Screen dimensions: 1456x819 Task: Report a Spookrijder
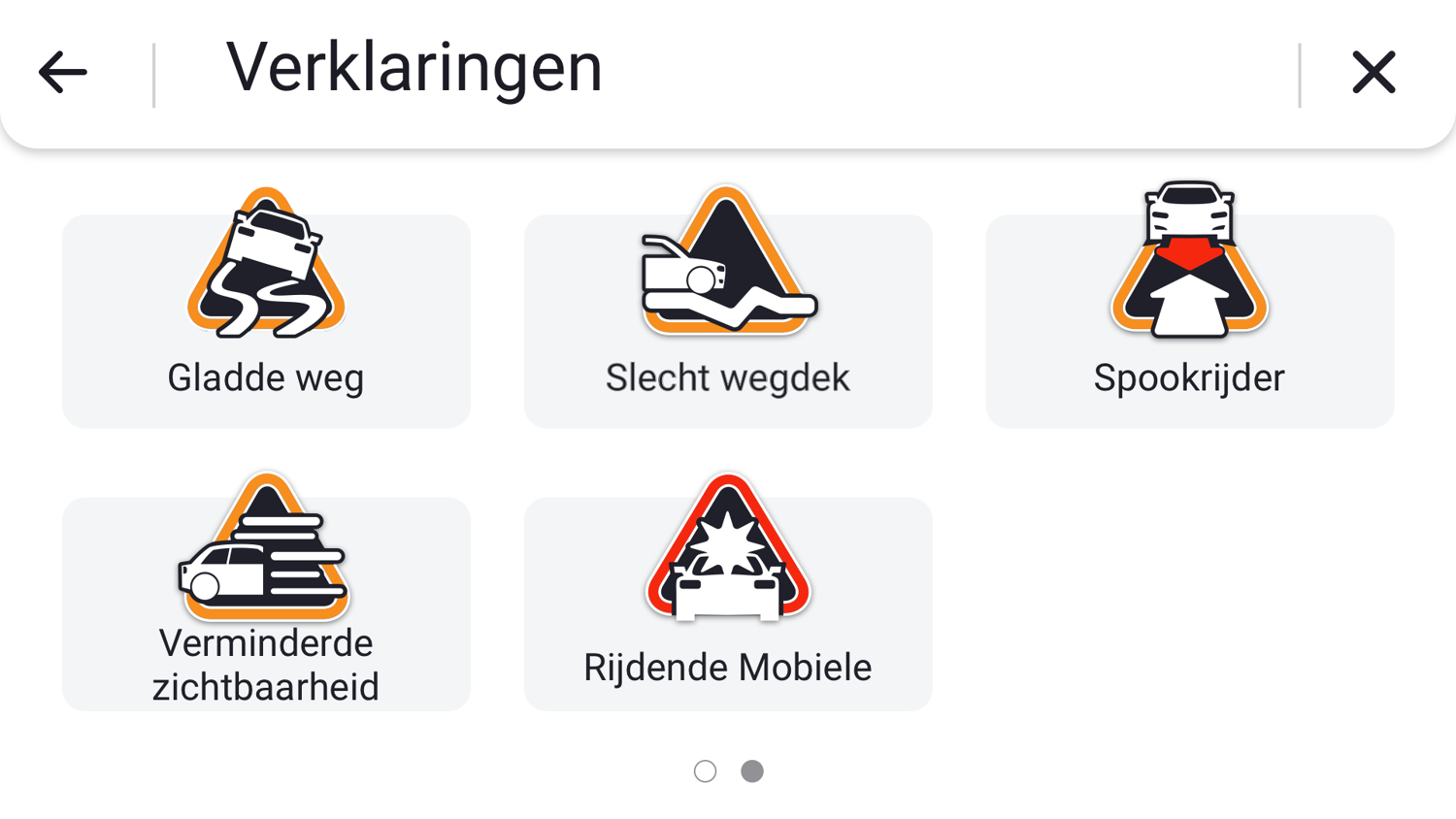tap(1189, 320)
